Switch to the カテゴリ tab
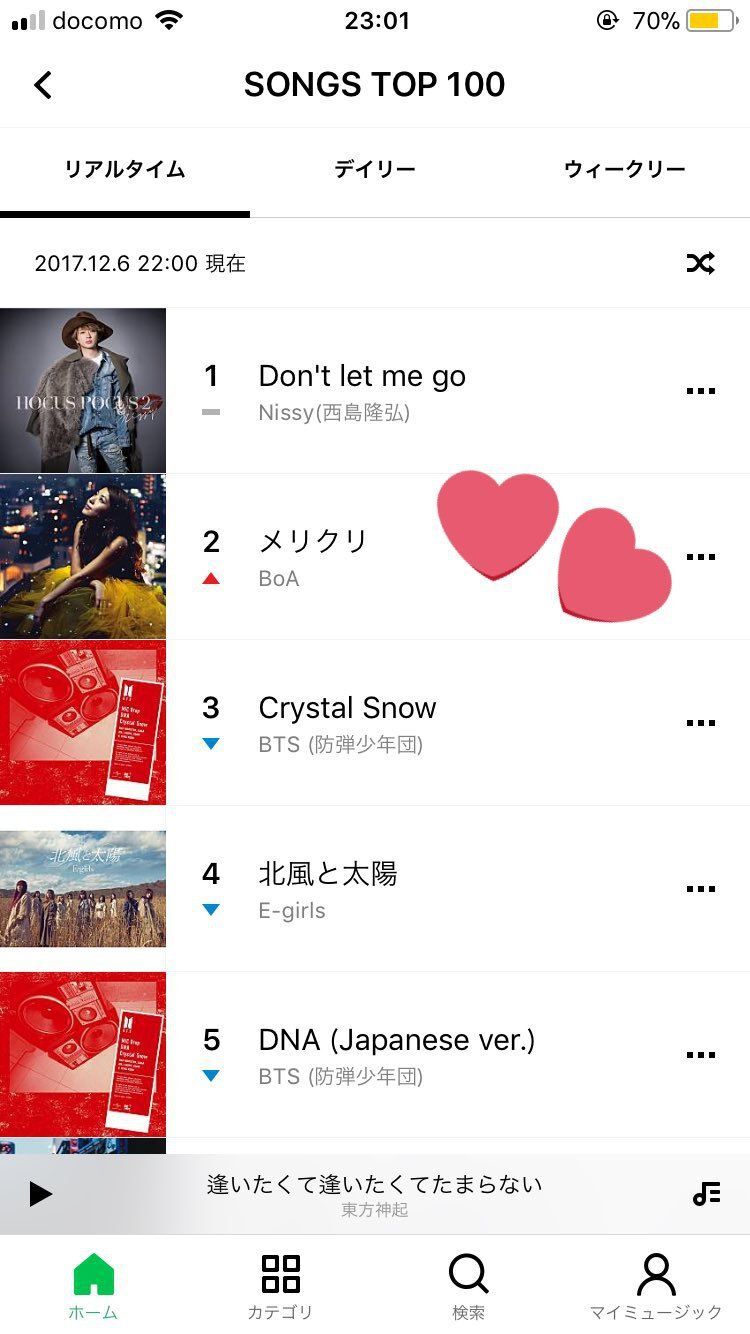The height and width of the screenshot is (1334, 750). (280, 1287)
